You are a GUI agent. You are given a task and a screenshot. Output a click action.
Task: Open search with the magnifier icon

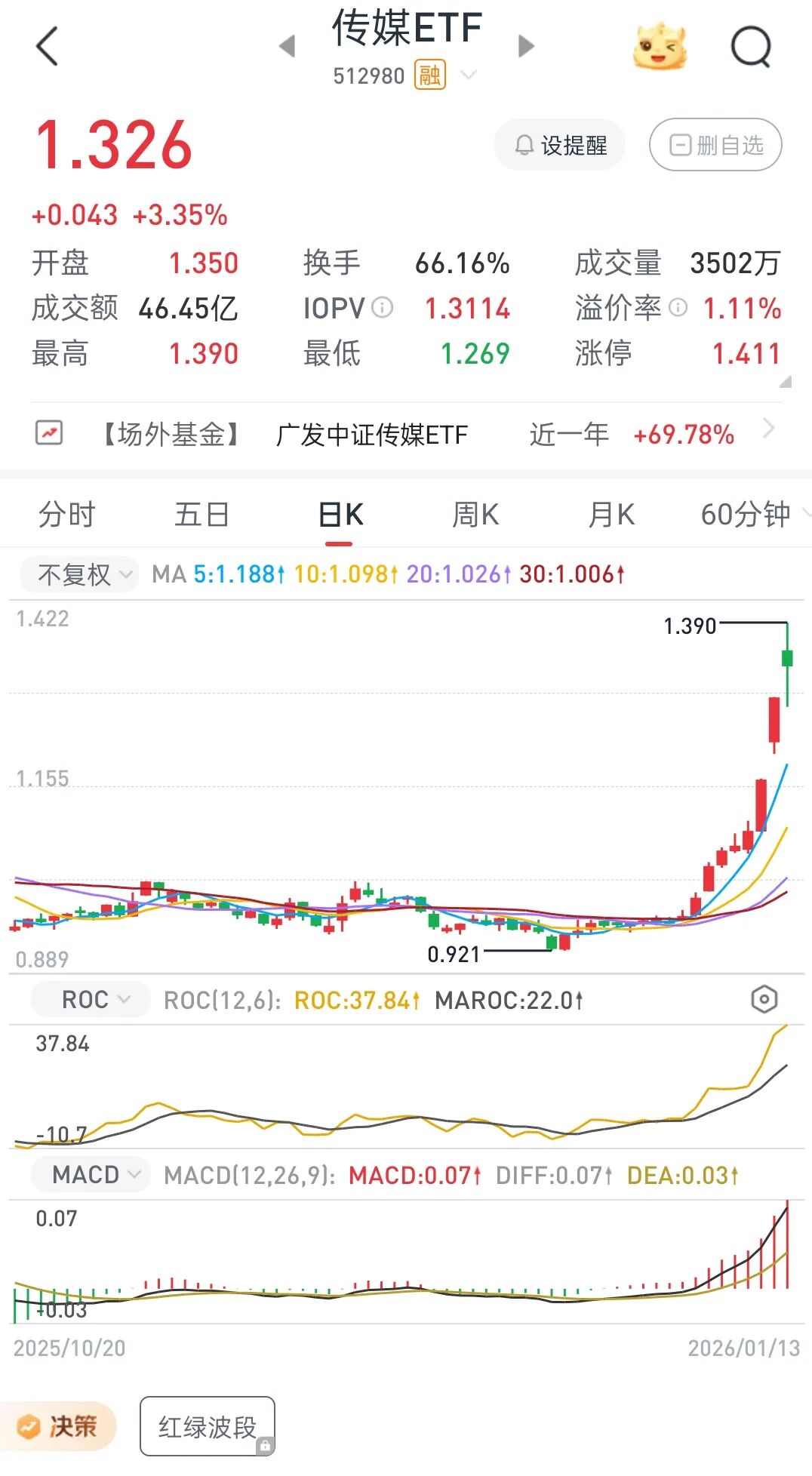750,45
